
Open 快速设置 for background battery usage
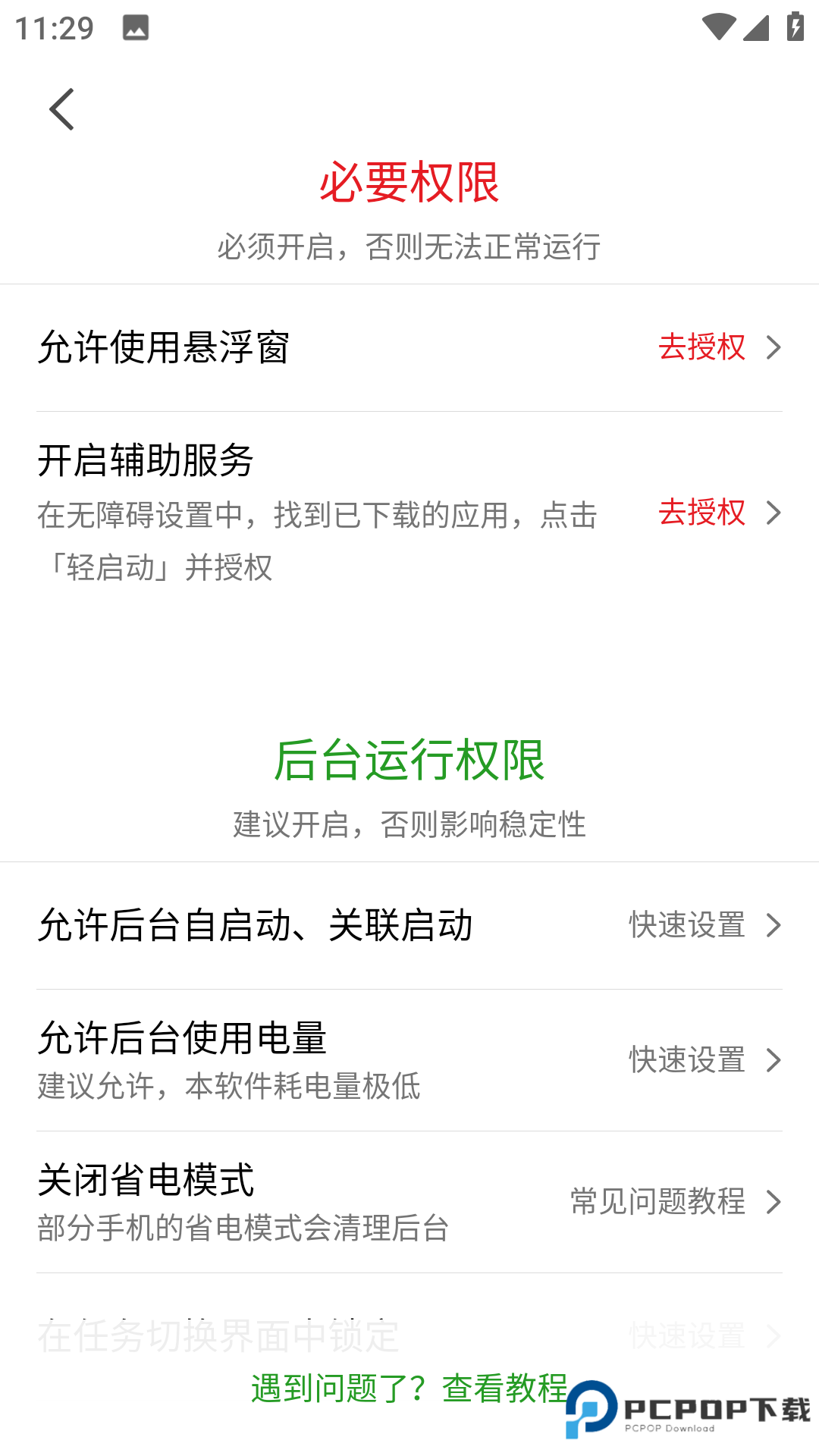pos(686,1061)
